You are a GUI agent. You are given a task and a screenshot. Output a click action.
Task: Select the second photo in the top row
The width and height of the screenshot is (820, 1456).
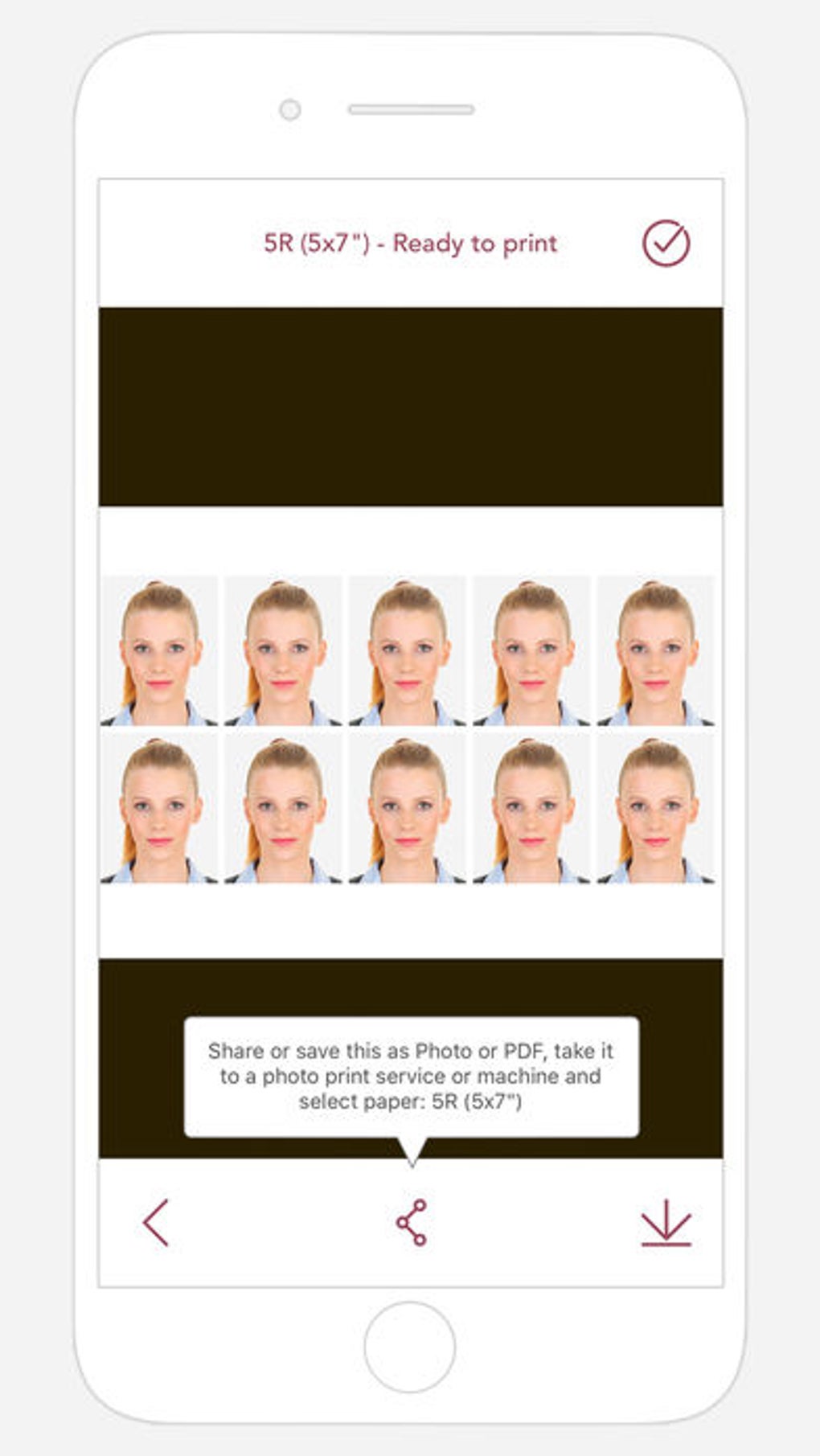[x=283, y=651]
